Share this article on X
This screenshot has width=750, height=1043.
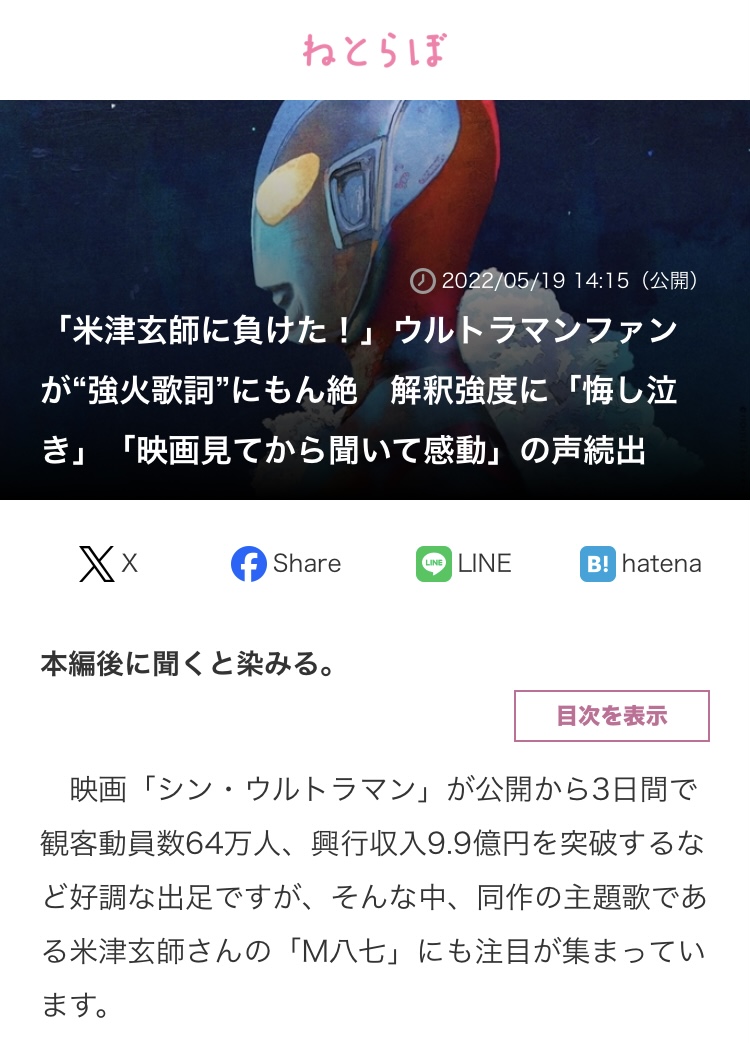pos(108,564)
